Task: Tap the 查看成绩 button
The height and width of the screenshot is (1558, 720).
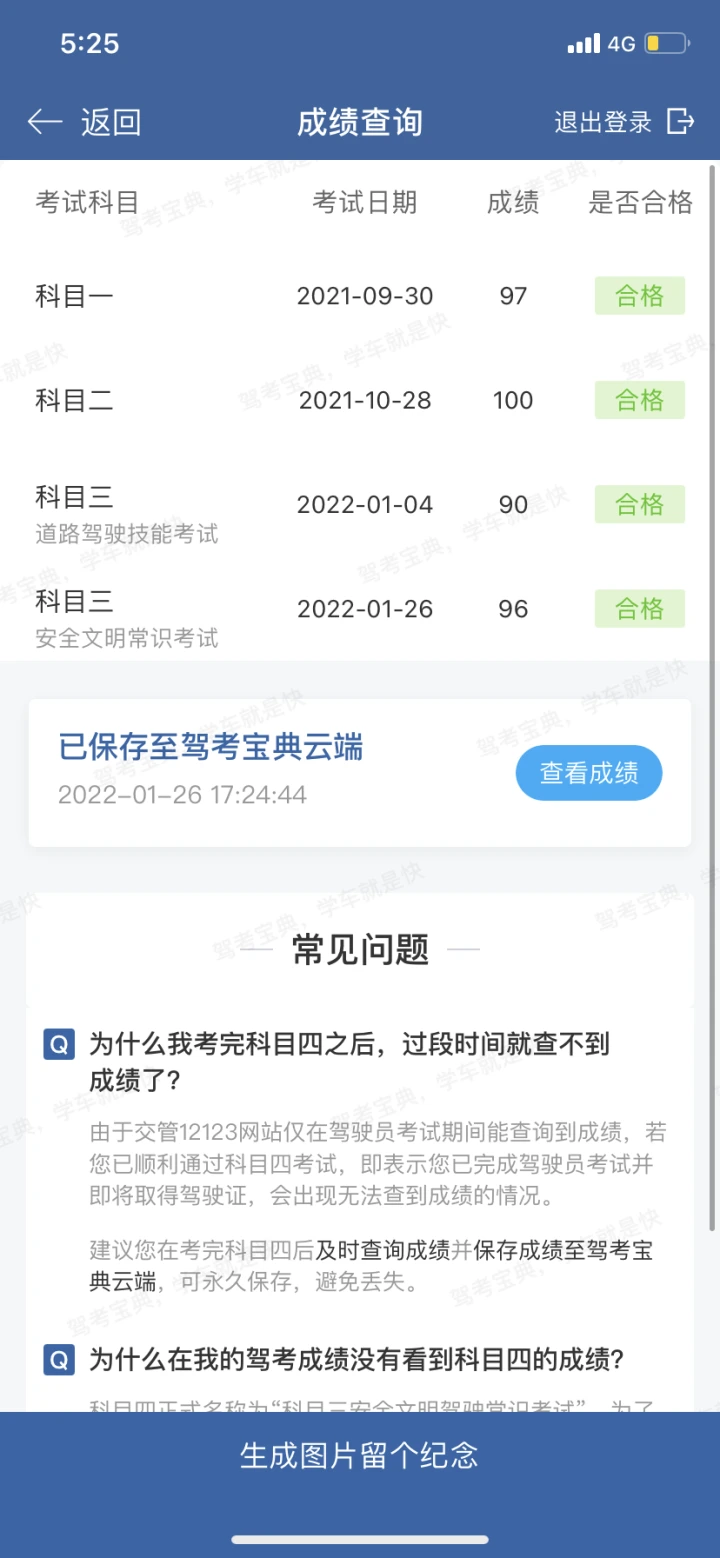Action: click(x=589, y=773)
